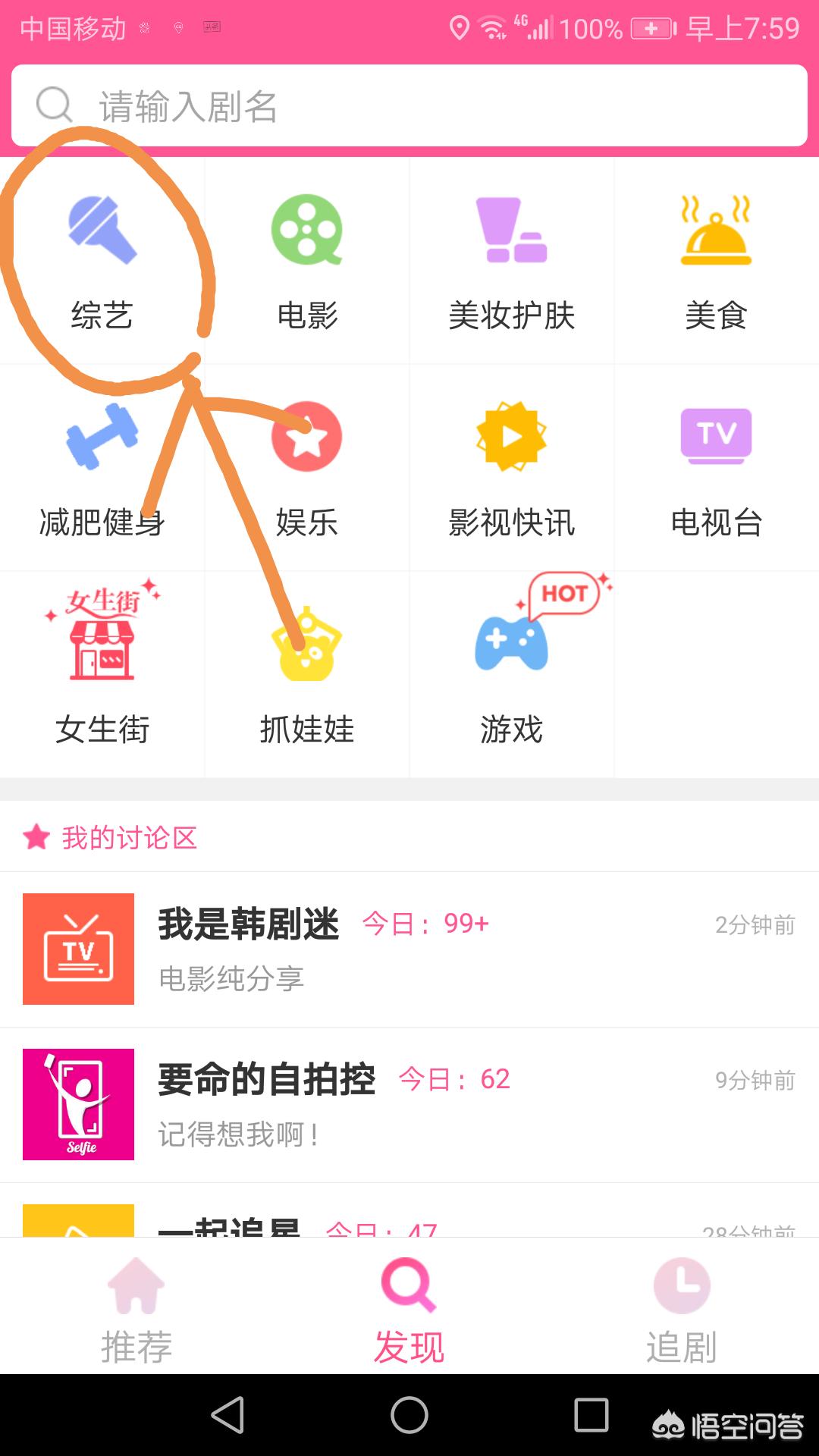Open the 电影 category
This screenshot has width=819, height=1456.
click(307, 261)
